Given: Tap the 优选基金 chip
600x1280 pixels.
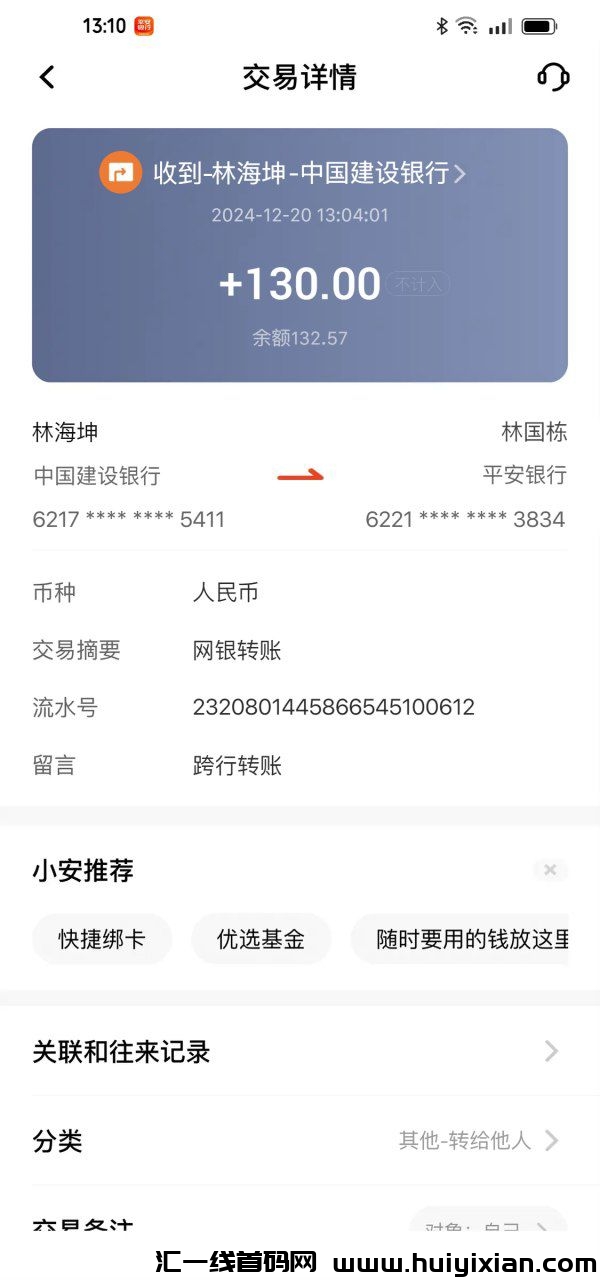Looking at the screenshot, I should [x=261, y=939].
